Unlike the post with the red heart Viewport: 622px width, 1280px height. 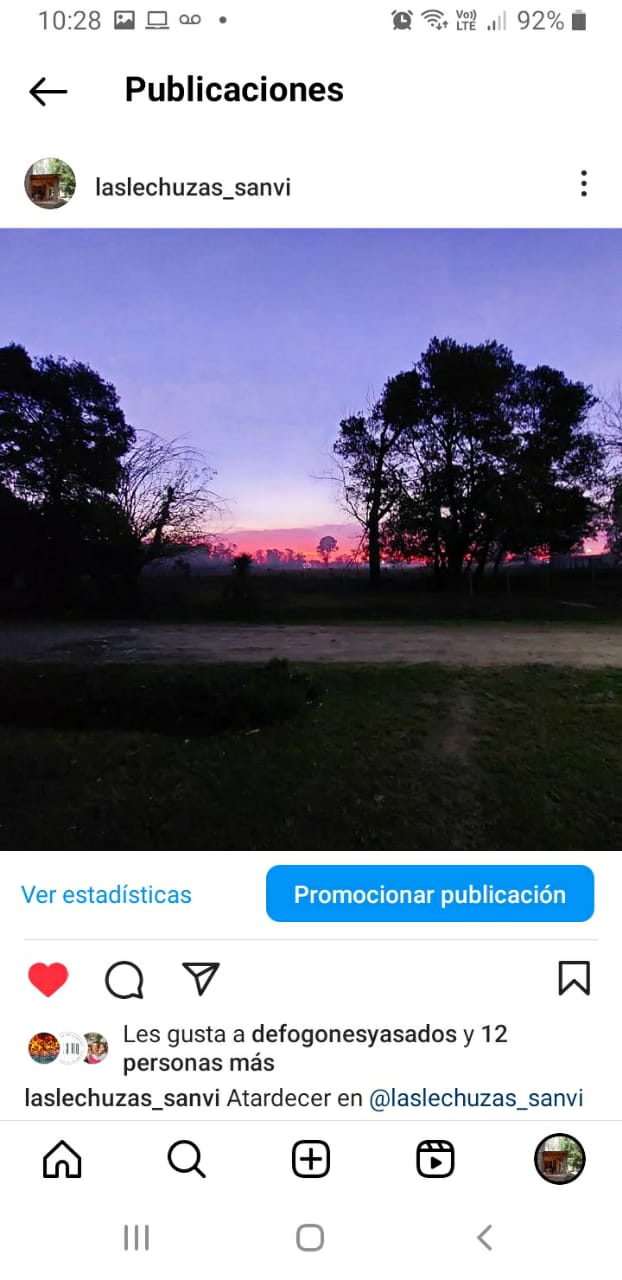click(48, 979)
